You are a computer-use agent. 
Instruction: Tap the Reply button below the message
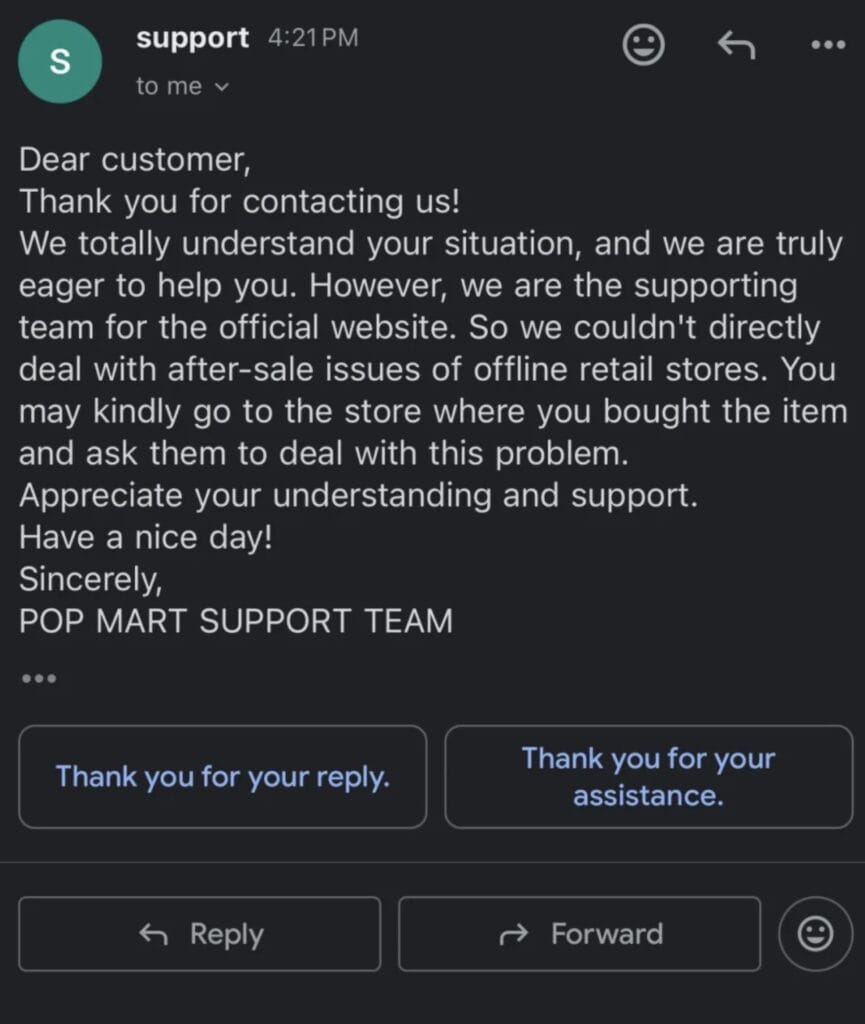point(199,934)
